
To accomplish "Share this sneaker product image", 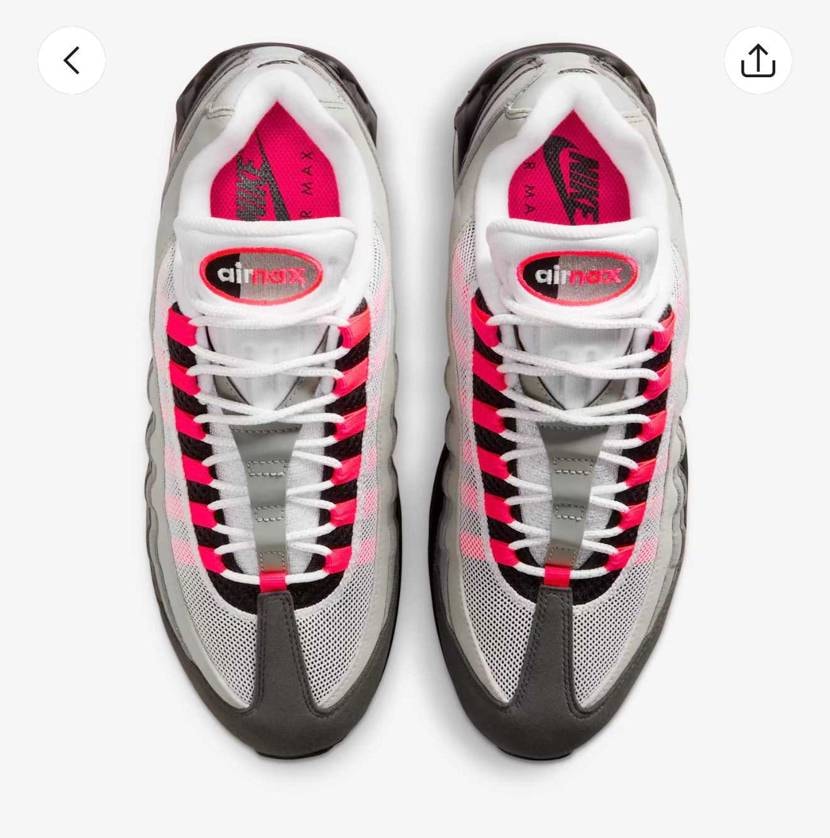I will [758, 60].
